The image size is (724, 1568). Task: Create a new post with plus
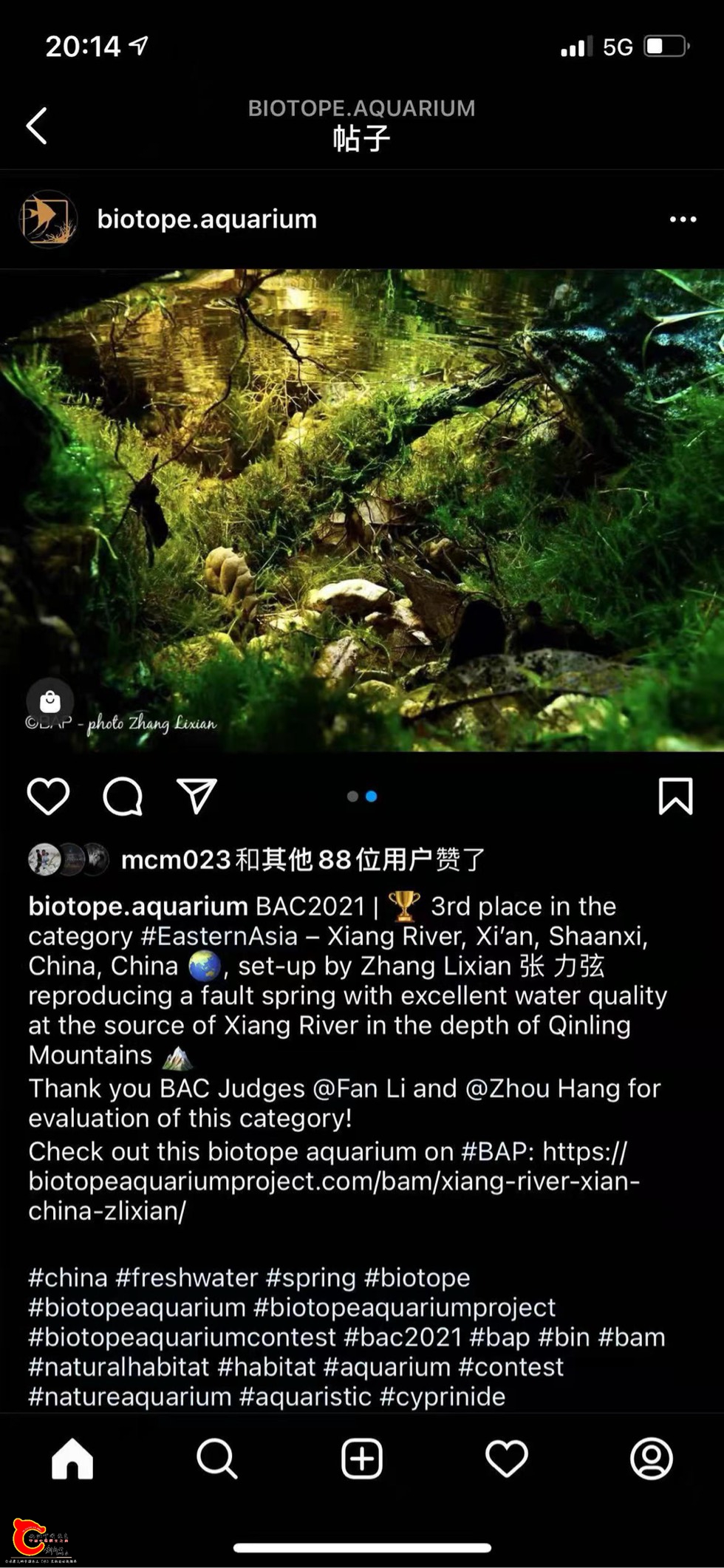(x=362, y=1459)
